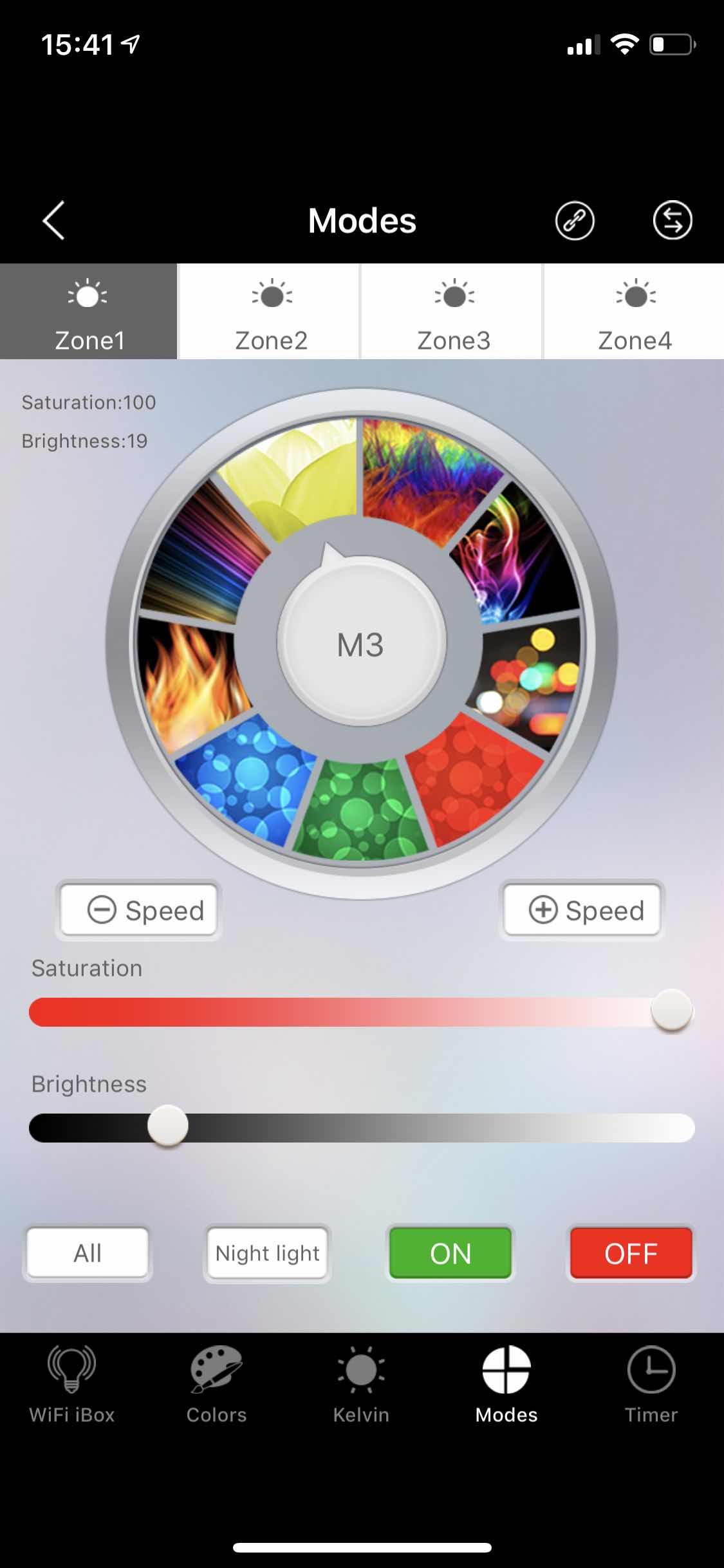Select the Zone2 tab
The image size is (724, 1568).
click(x=270, y=312)
